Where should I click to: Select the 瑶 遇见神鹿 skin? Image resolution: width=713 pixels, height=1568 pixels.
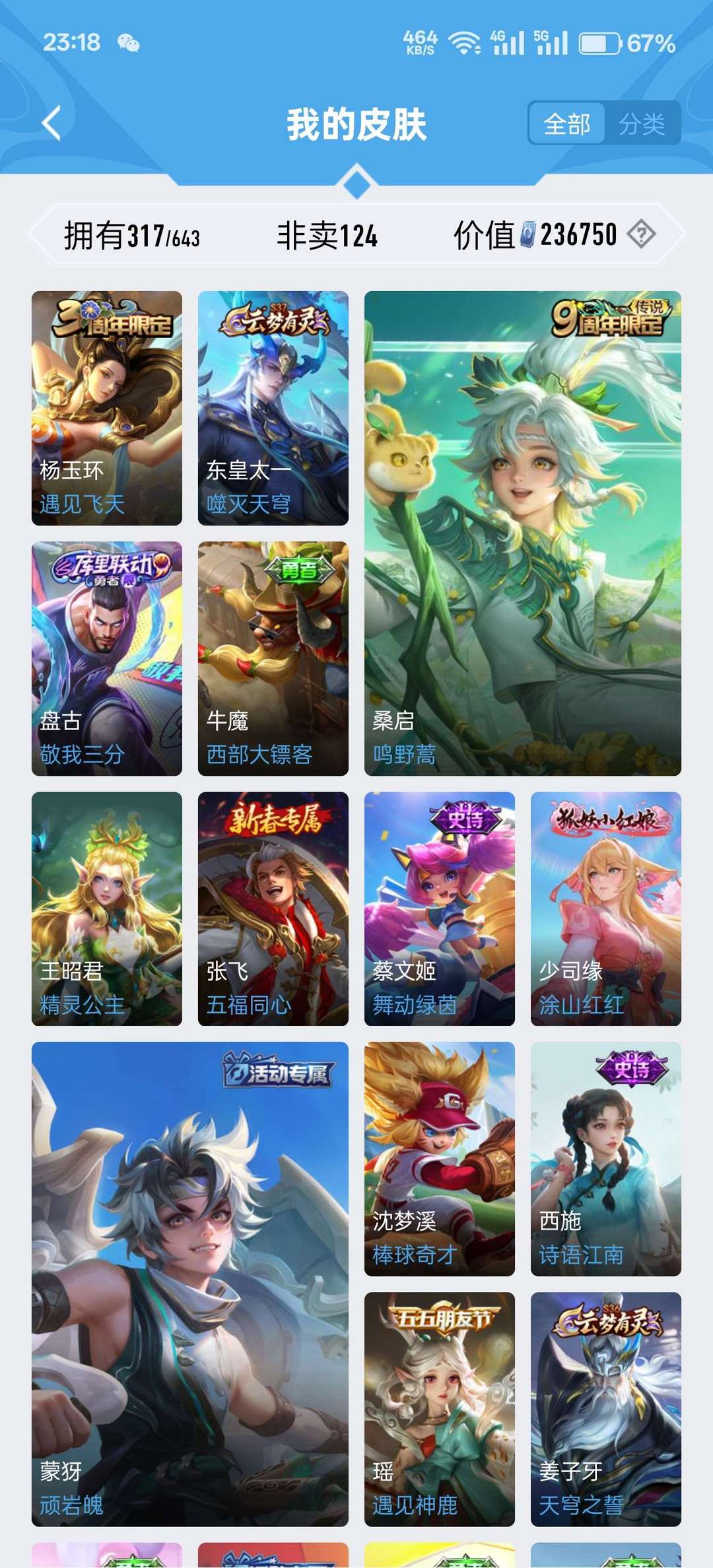pos(440,1409)
